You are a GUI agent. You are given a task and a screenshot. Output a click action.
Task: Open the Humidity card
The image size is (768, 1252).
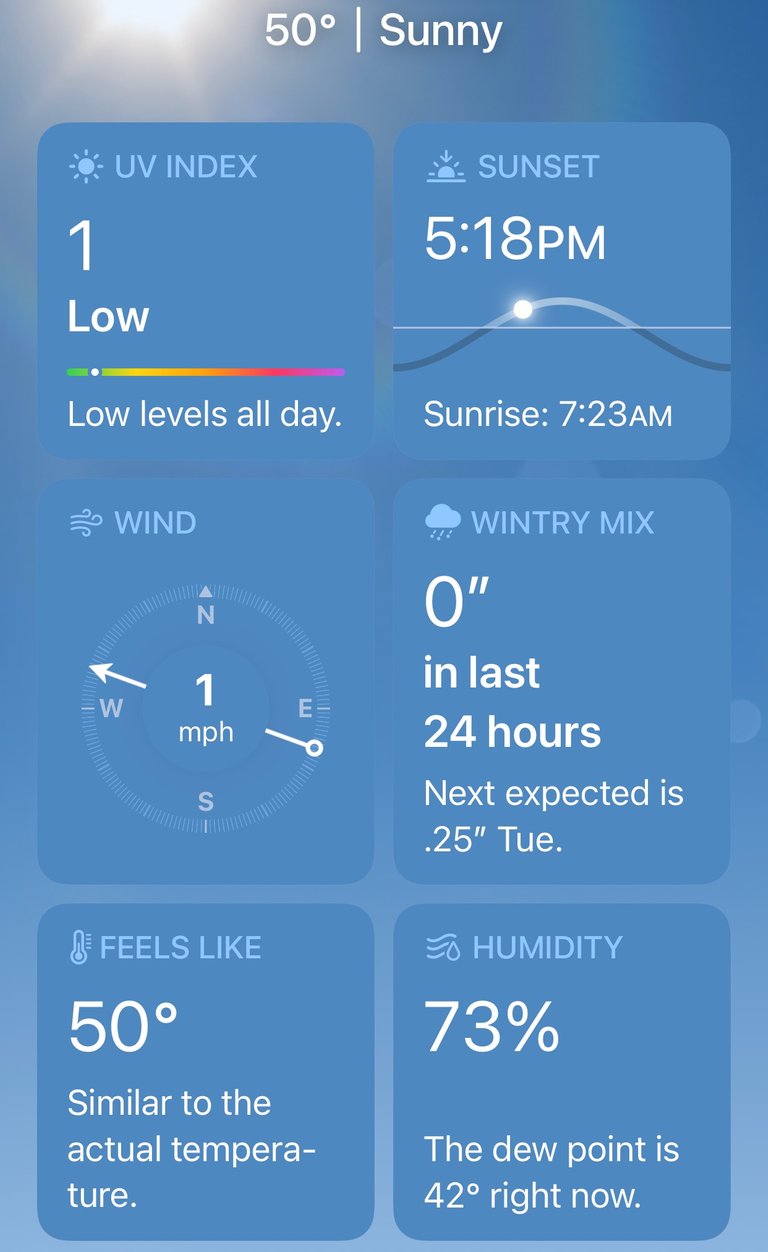pos(562,1072)
